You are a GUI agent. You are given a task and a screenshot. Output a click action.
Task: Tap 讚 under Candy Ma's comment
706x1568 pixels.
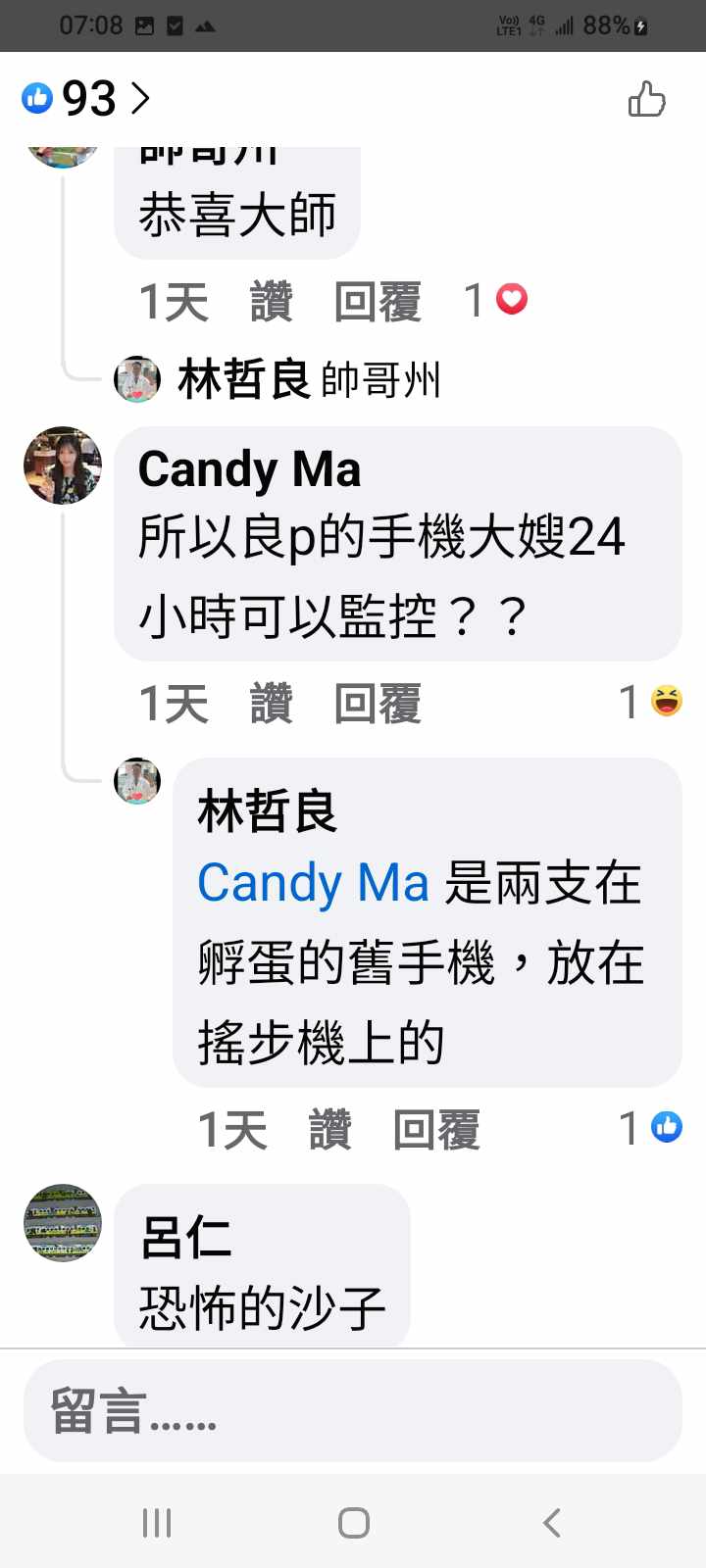point(271,704)
